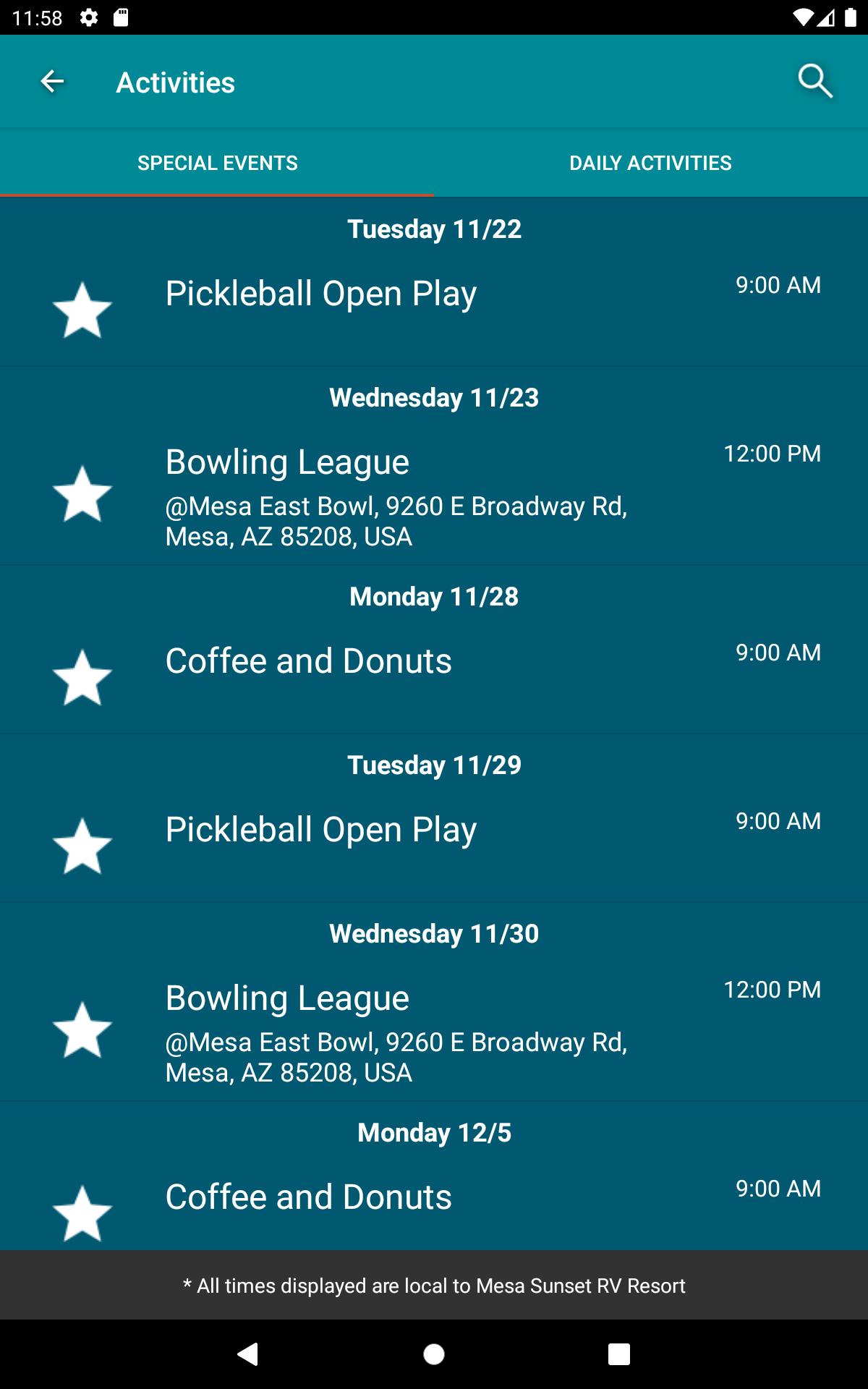868x1389 pixels.
Task: Go back using the app bar arrow
Action: point(52,82)
